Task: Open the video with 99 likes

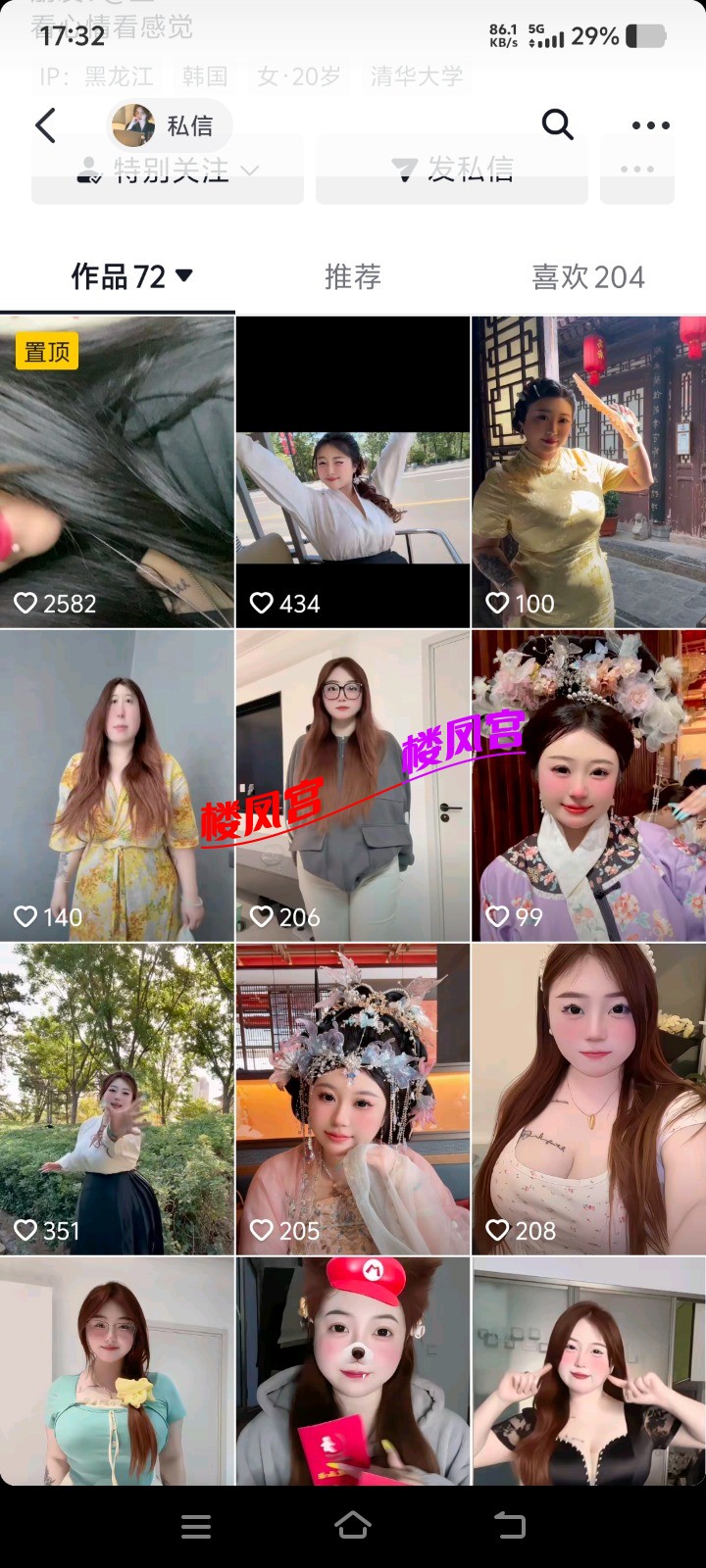Action: pyautogui.click(x=588, y=784)
